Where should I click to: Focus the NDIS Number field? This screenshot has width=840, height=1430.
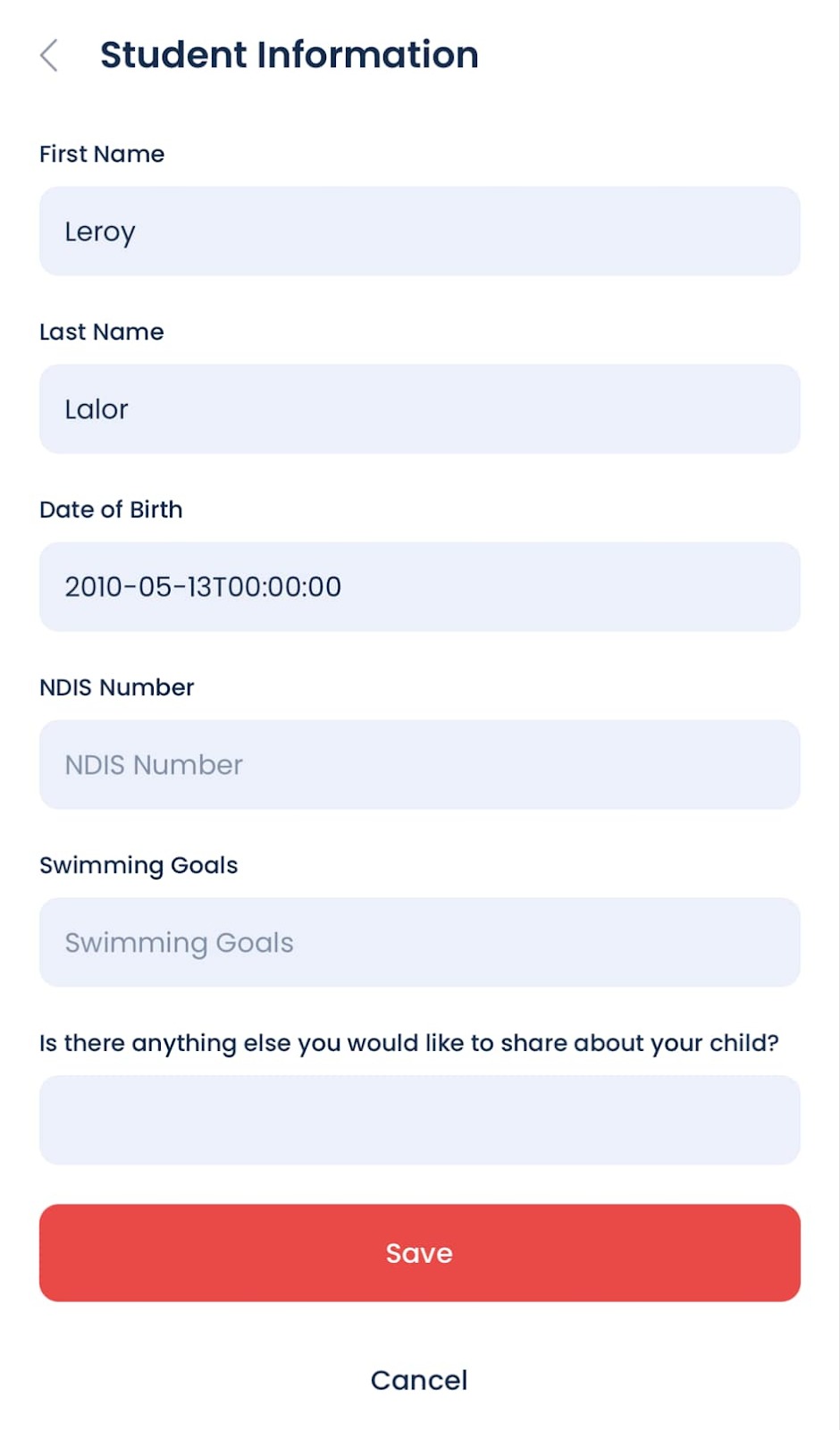pos(419,765)
